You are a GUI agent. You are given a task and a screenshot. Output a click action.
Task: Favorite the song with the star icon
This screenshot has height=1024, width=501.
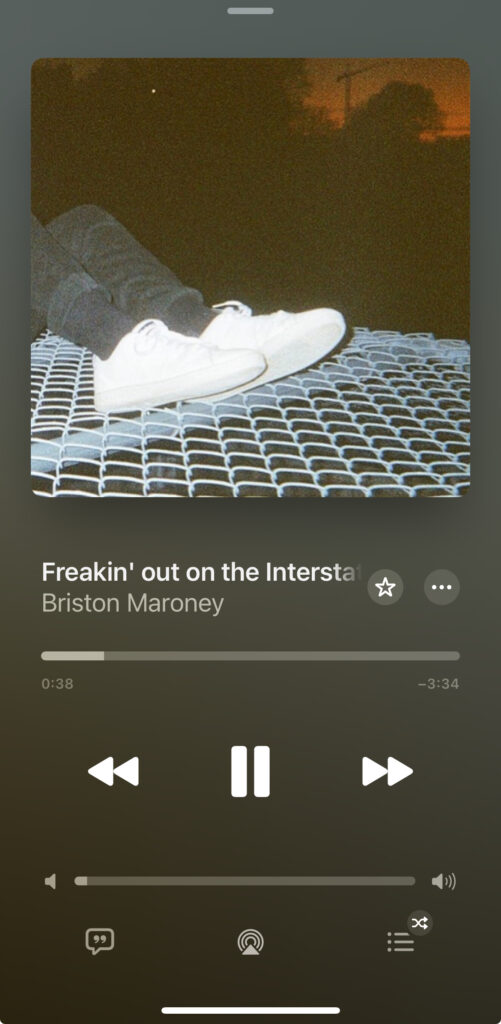385,587
